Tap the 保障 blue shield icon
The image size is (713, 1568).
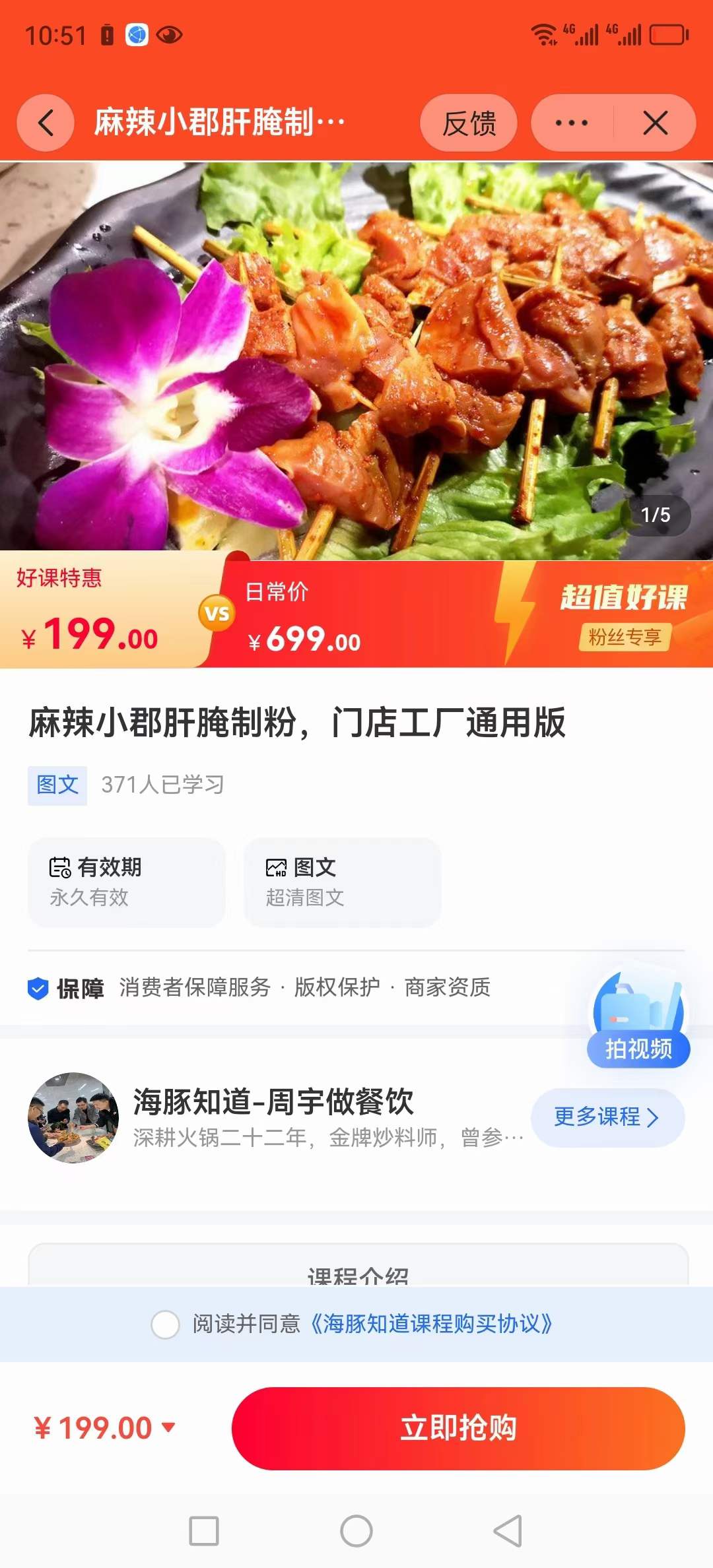click(38, 989)
